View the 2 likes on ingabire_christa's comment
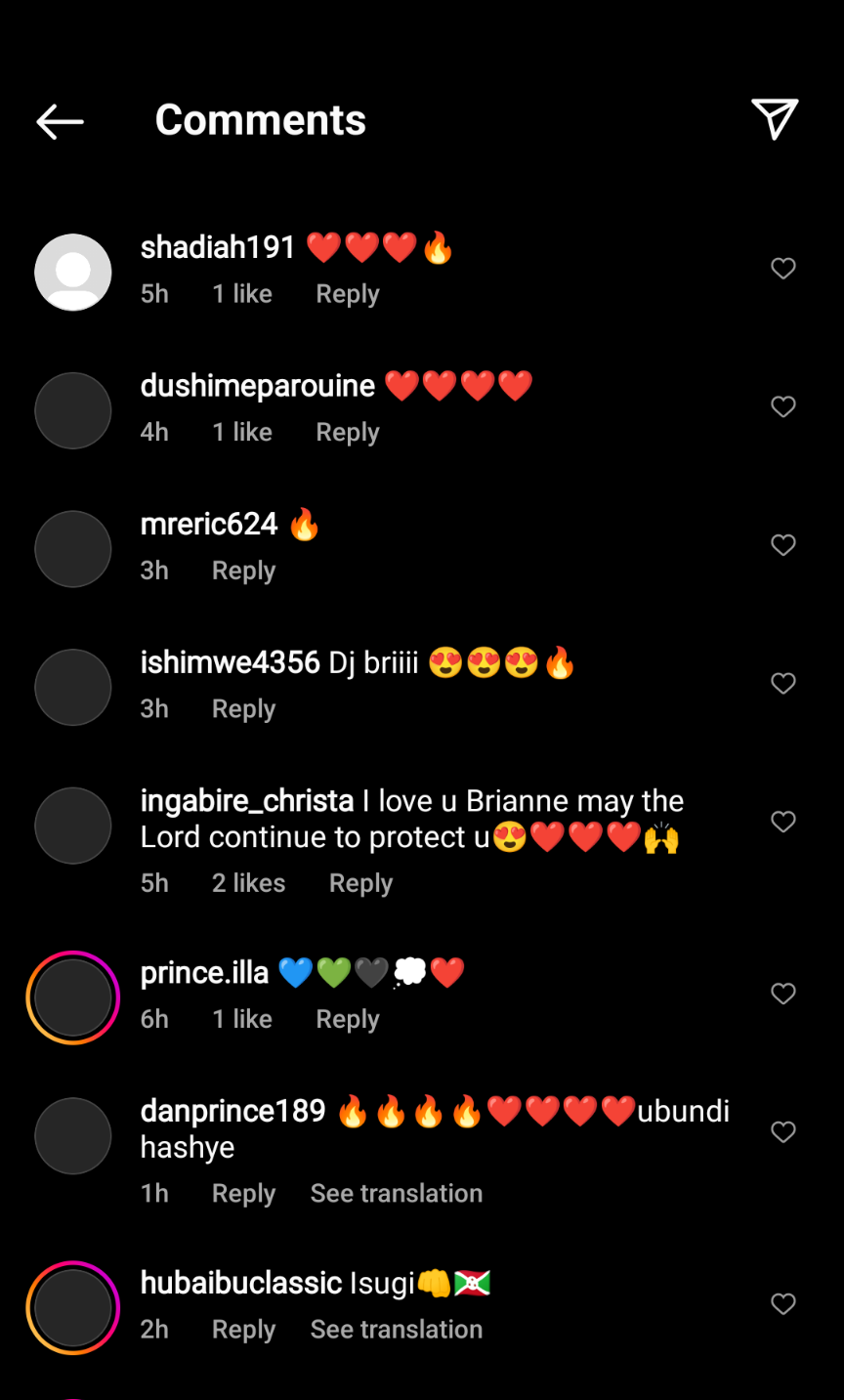Screen dimensions: 844x1400 (248, 883)
